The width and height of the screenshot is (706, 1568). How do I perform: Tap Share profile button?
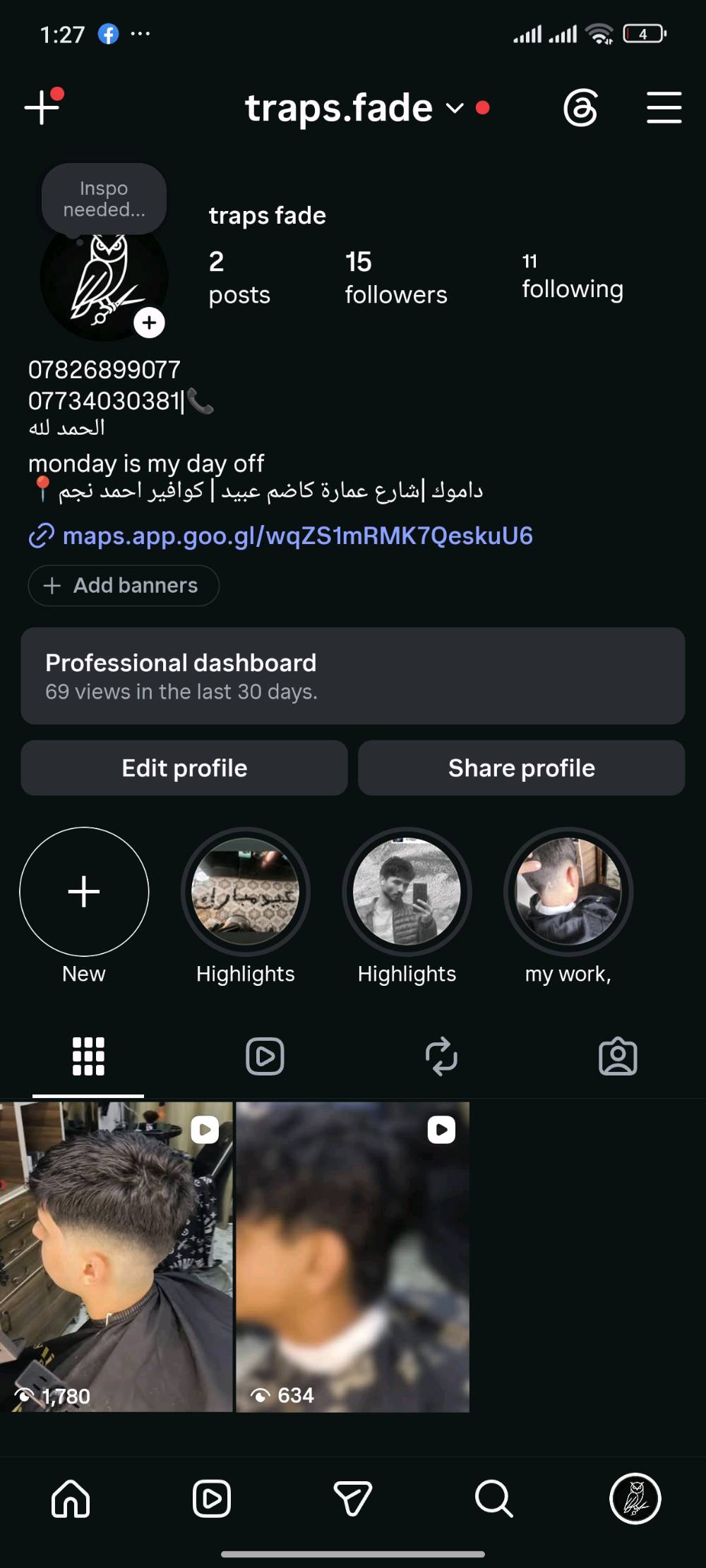click(522, 768)
